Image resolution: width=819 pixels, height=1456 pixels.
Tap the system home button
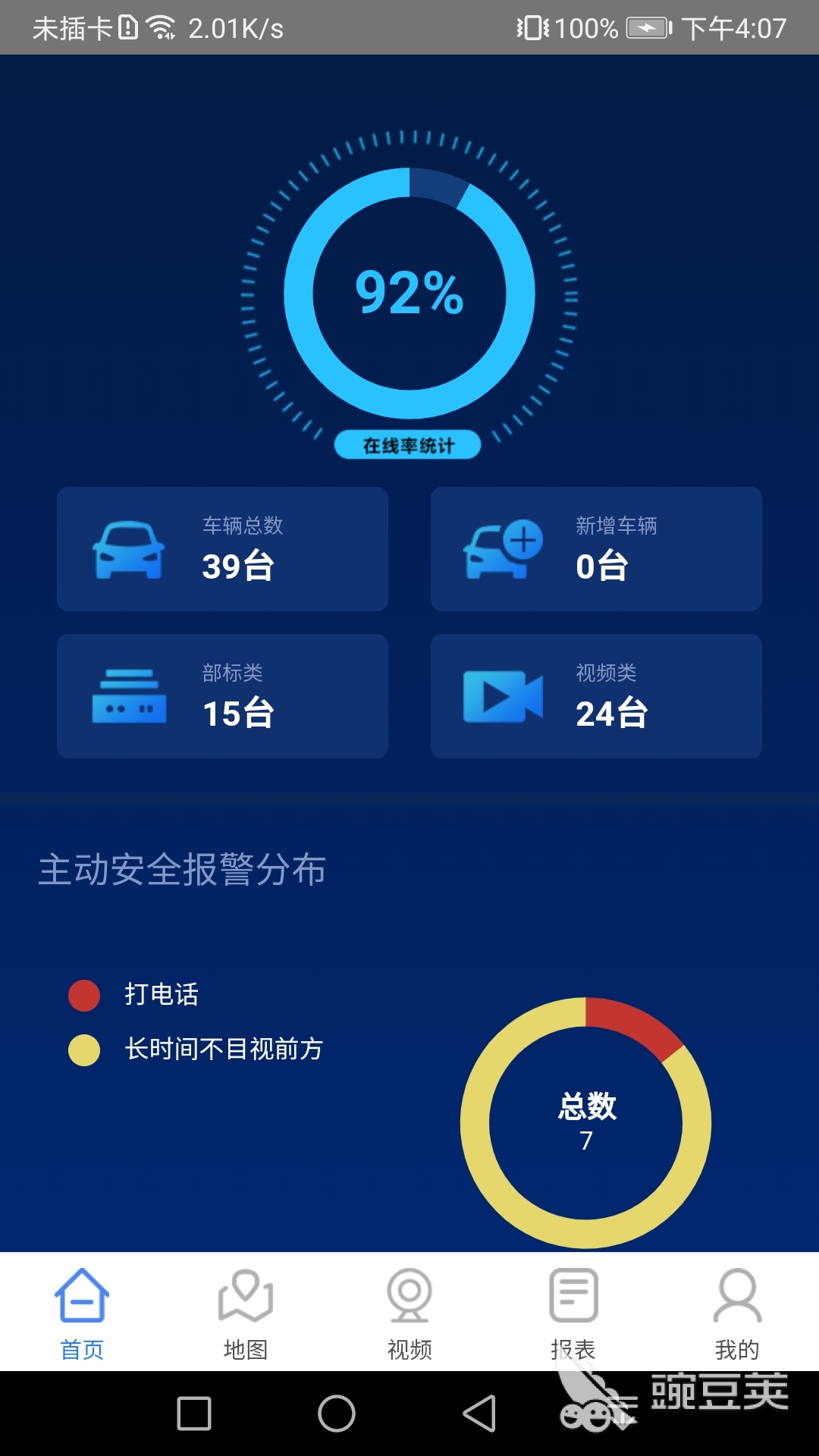337,1414
